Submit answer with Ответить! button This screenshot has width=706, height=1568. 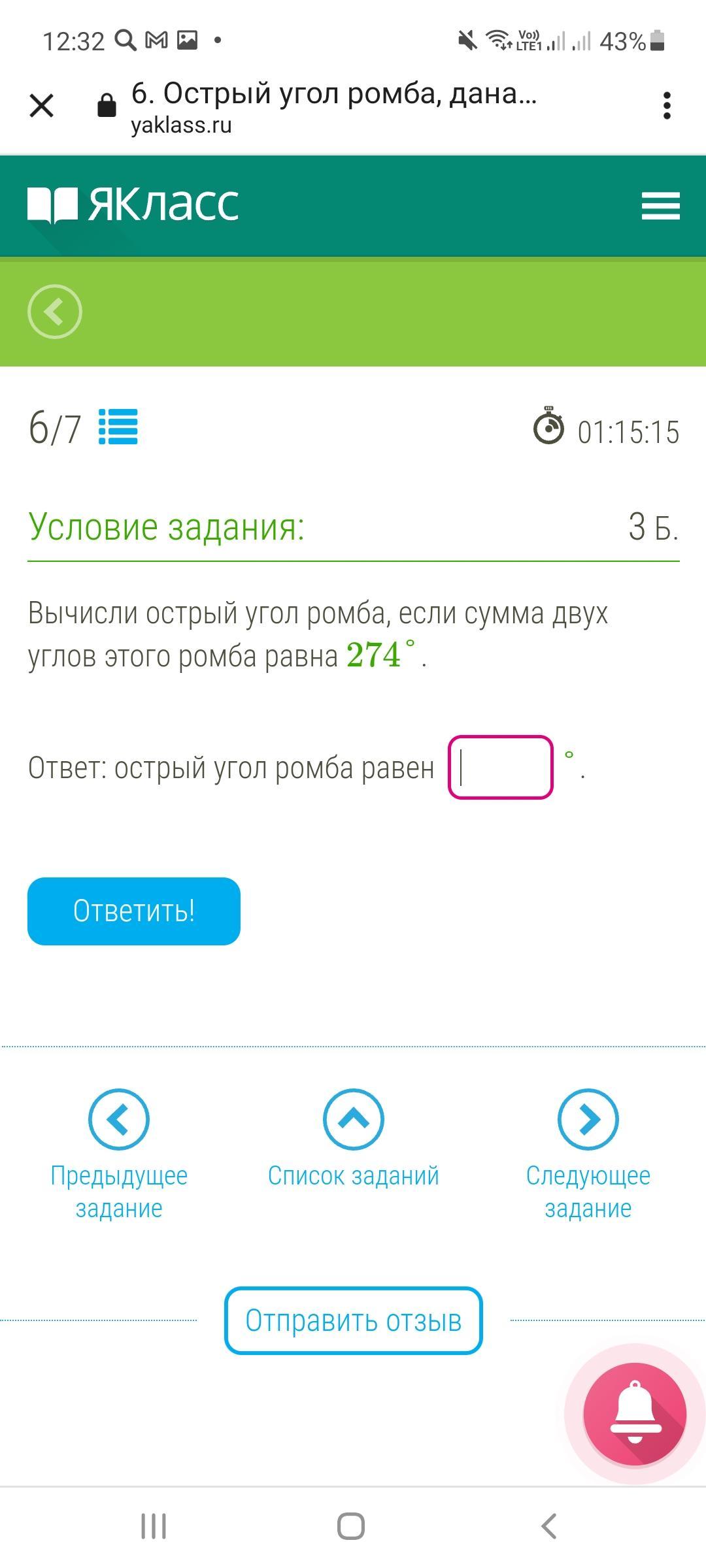tap(134, 911)
